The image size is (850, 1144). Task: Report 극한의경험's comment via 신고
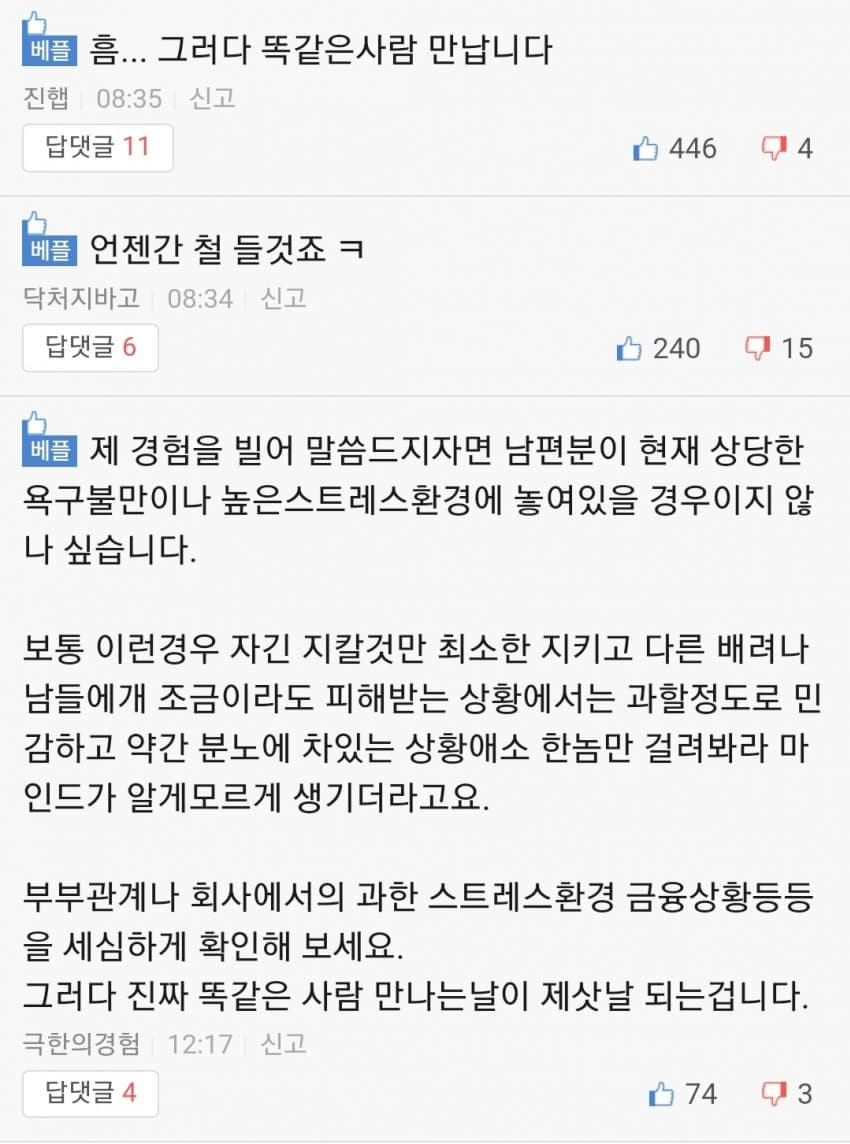tap(283, 1044)
